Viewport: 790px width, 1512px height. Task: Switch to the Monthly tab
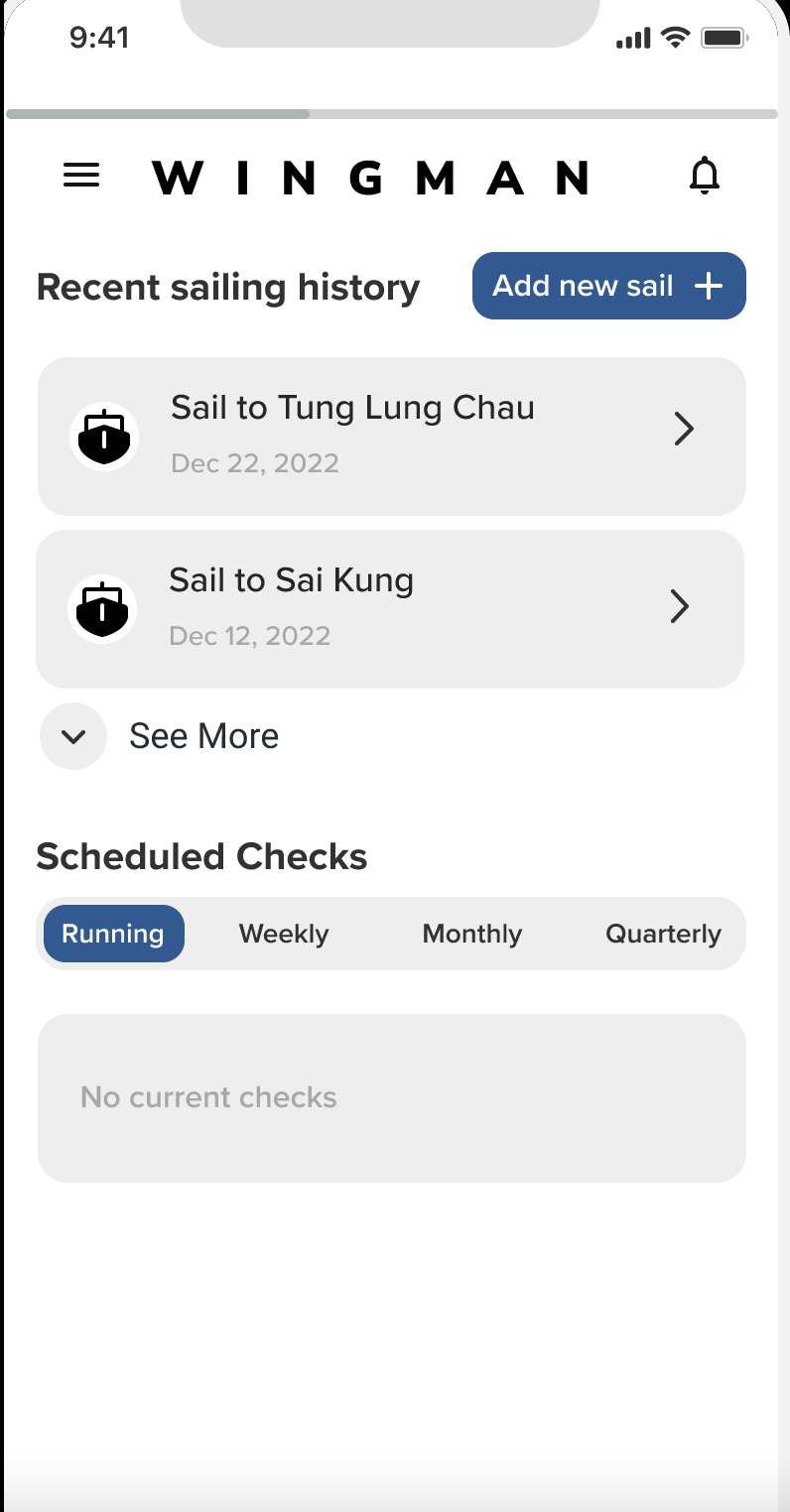tap(472, 934)
